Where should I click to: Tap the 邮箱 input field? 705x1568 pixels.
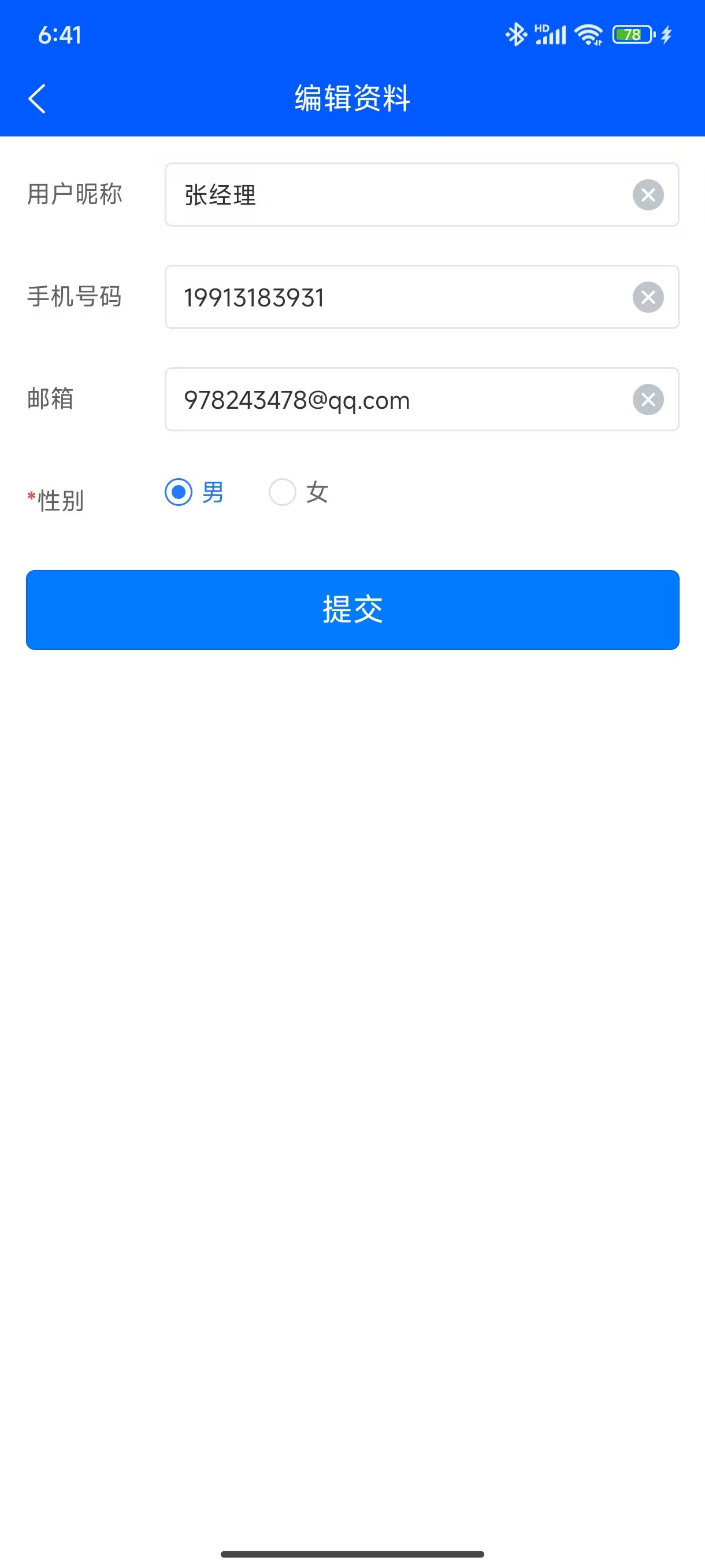395,400
